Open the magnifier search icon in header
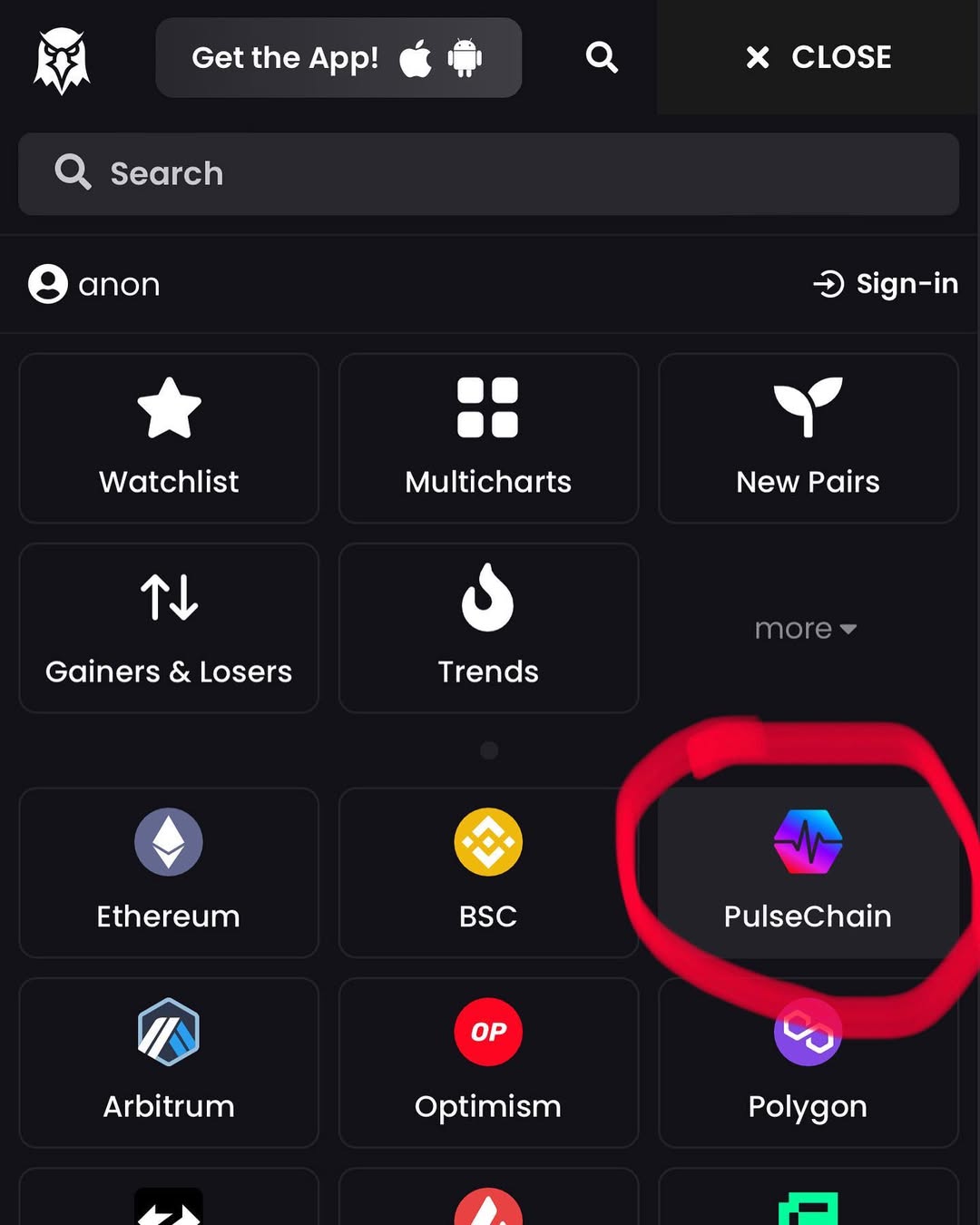Image resolution: width=980 pixels, height=1225 pixels. [x=602, y=57]
